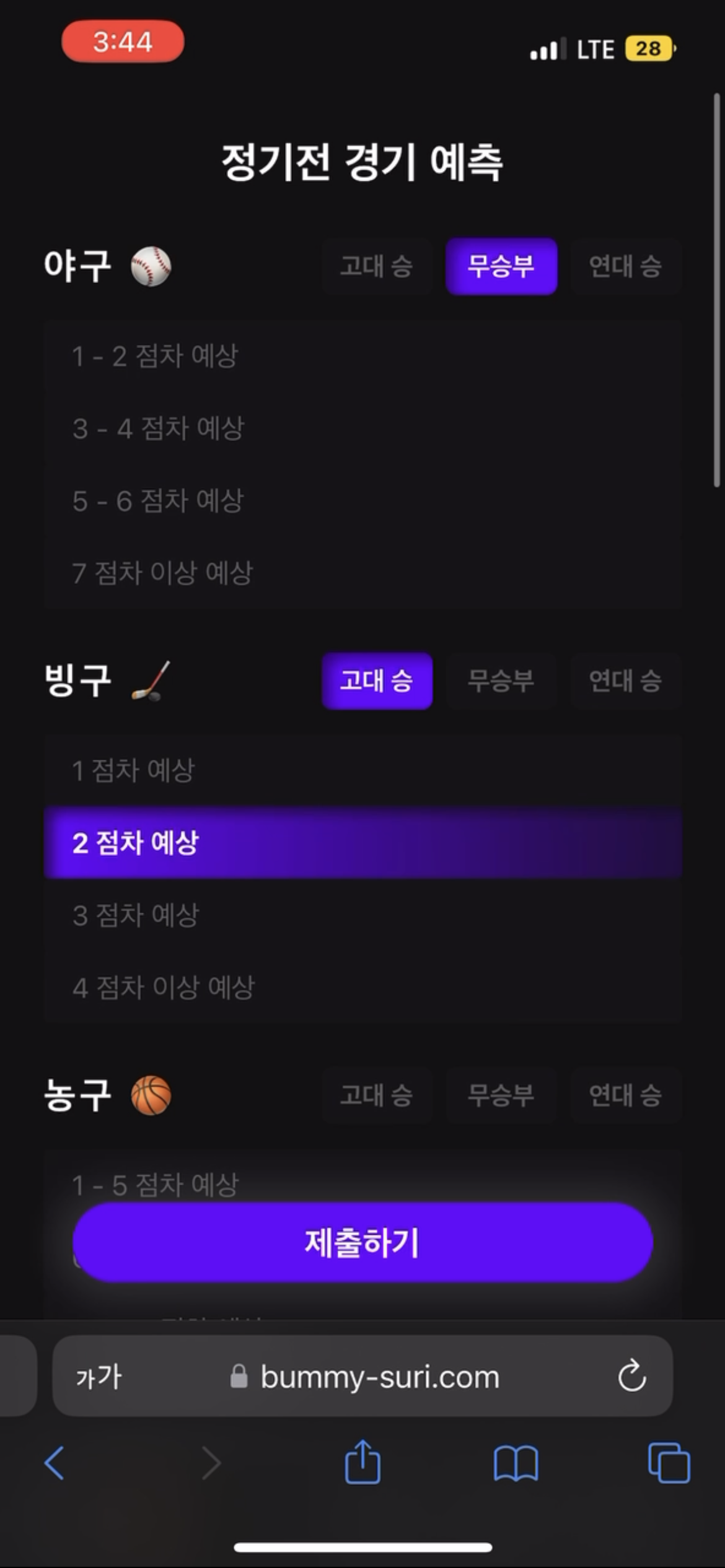Select 고대 승 for 야구
725x1568 pixels.
377,266
